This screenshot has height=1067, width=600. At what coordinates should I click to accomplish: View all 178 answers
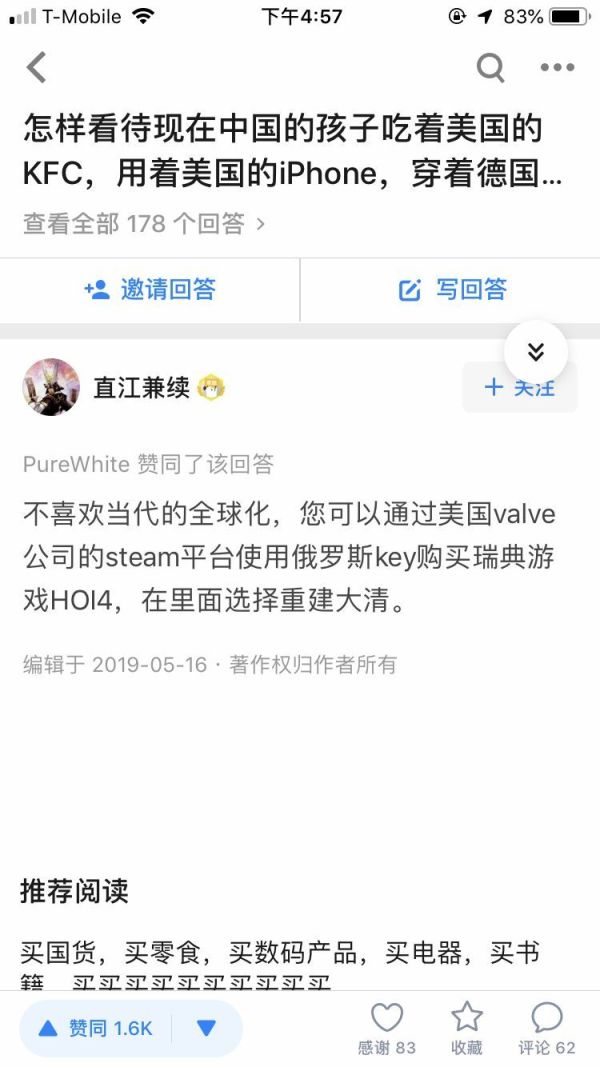coord(144,223)
